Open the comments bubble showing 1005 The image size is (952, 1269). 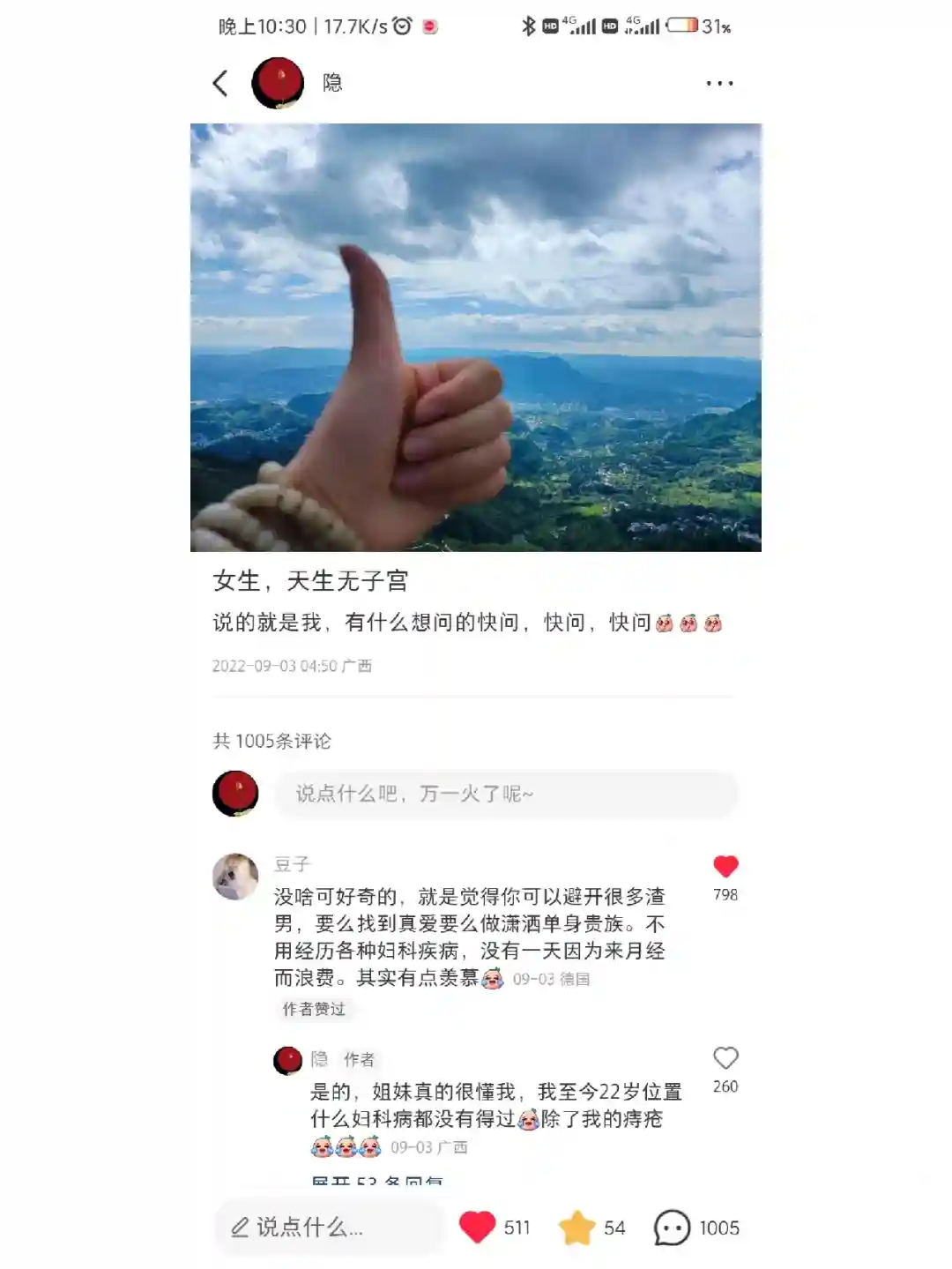pyautogui.click(x=672, y=1227)
